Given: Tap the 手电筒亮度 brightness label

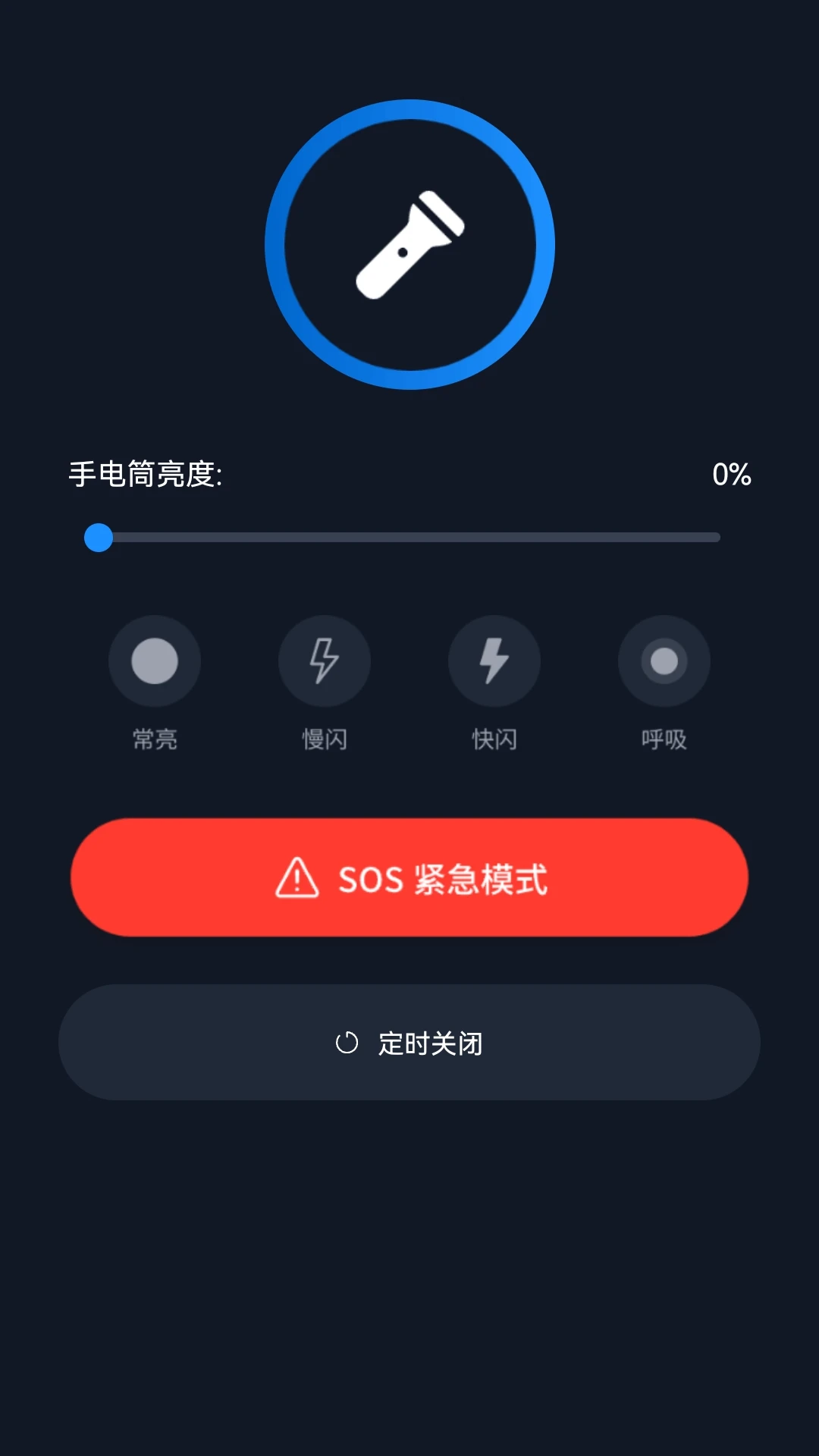Looking at the screenshot, I should tap(146, 475).
